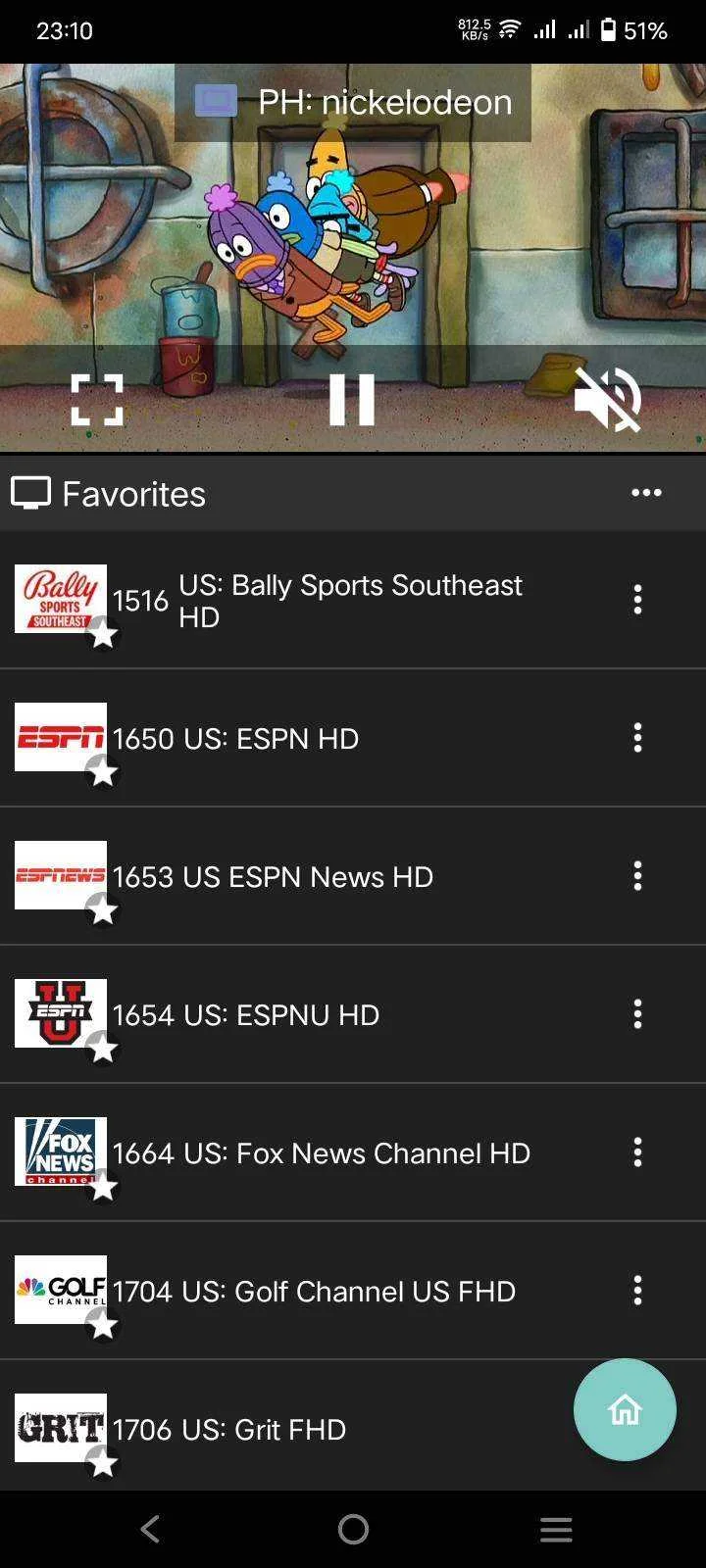The width and height of the screenshot is (706, 1568).
Task: Open options for 1650 US: ESPN HD
Action: pyautogui.click(x=637, y=738)
